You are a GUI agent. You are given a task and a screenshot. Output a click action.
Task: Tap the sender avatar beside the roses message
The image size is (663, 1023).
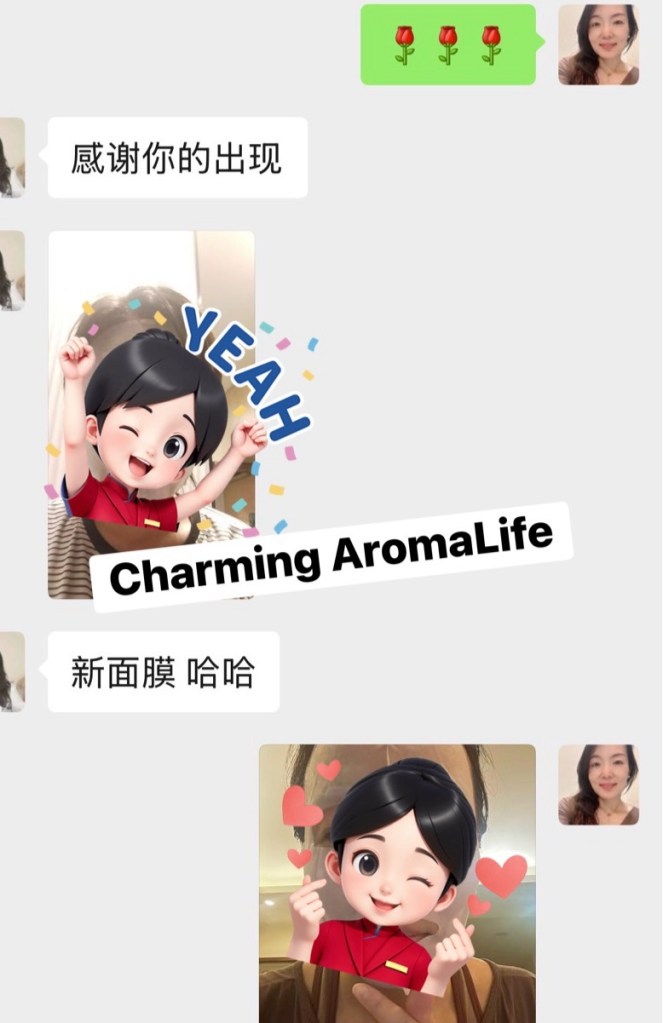598,45
